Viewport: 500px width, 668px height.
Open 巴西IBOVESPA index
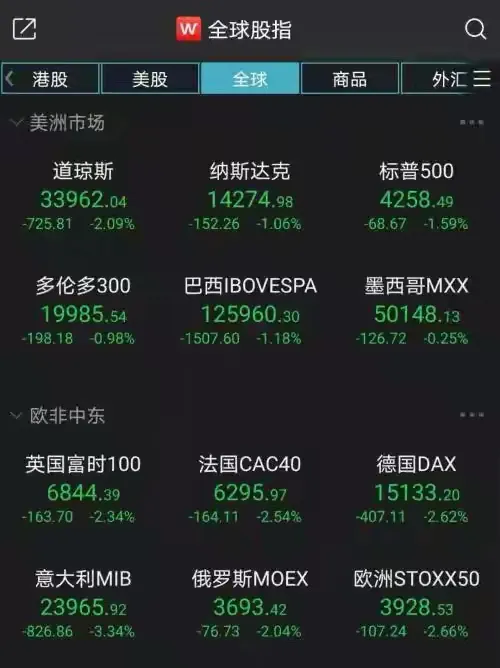(250, 311)
